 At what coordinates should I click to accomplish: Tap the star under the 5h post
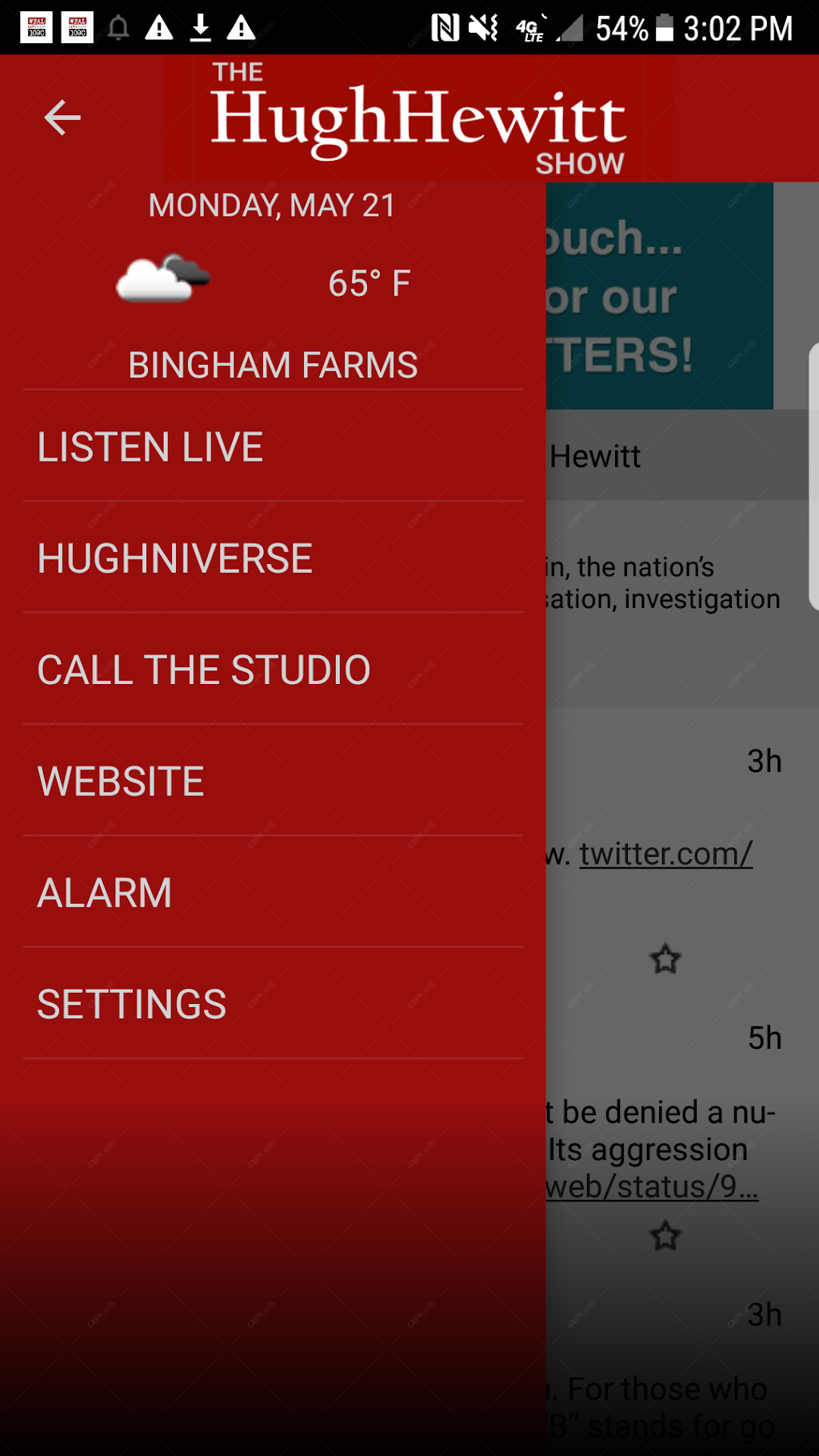(665, 1236)
